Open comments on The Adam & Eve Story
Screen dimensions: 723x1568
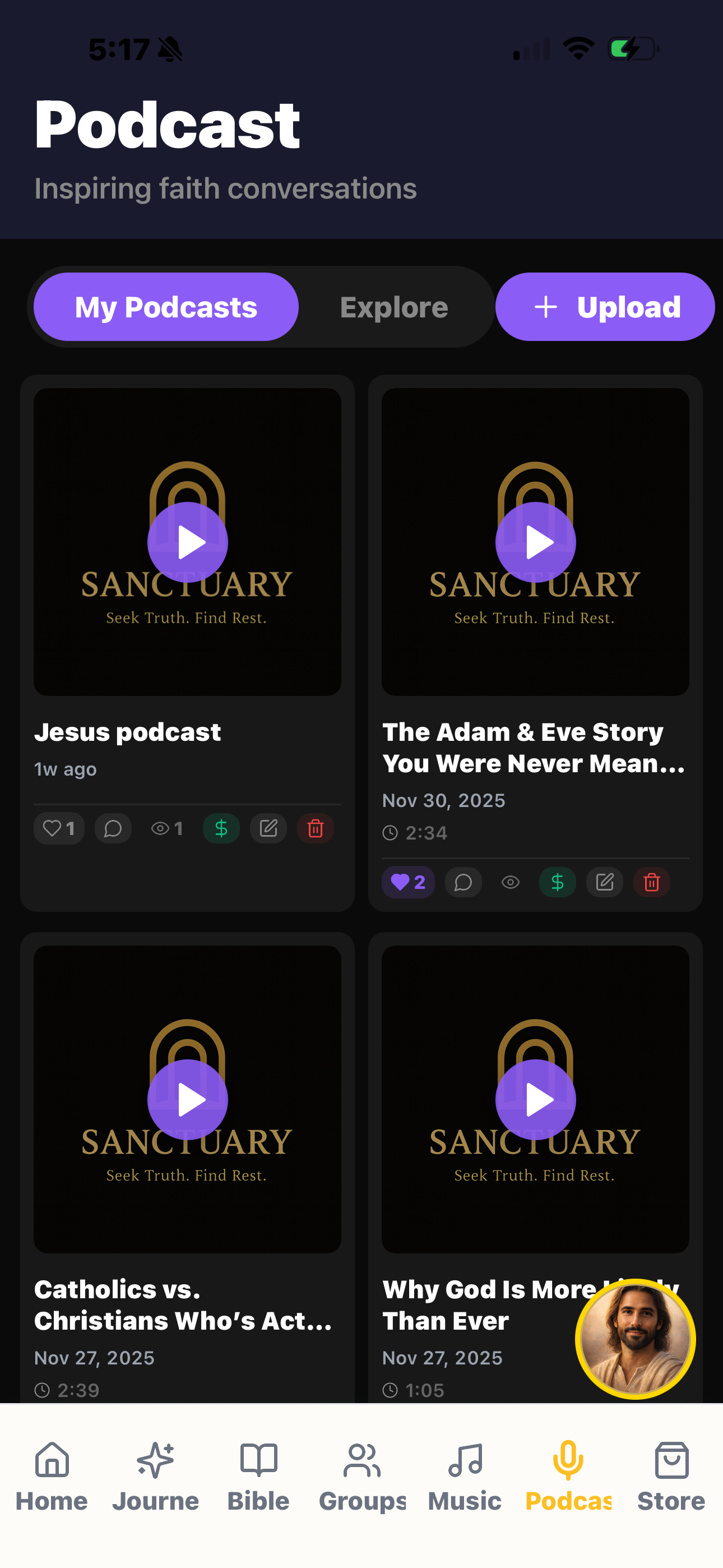click(x=464, y=882)
